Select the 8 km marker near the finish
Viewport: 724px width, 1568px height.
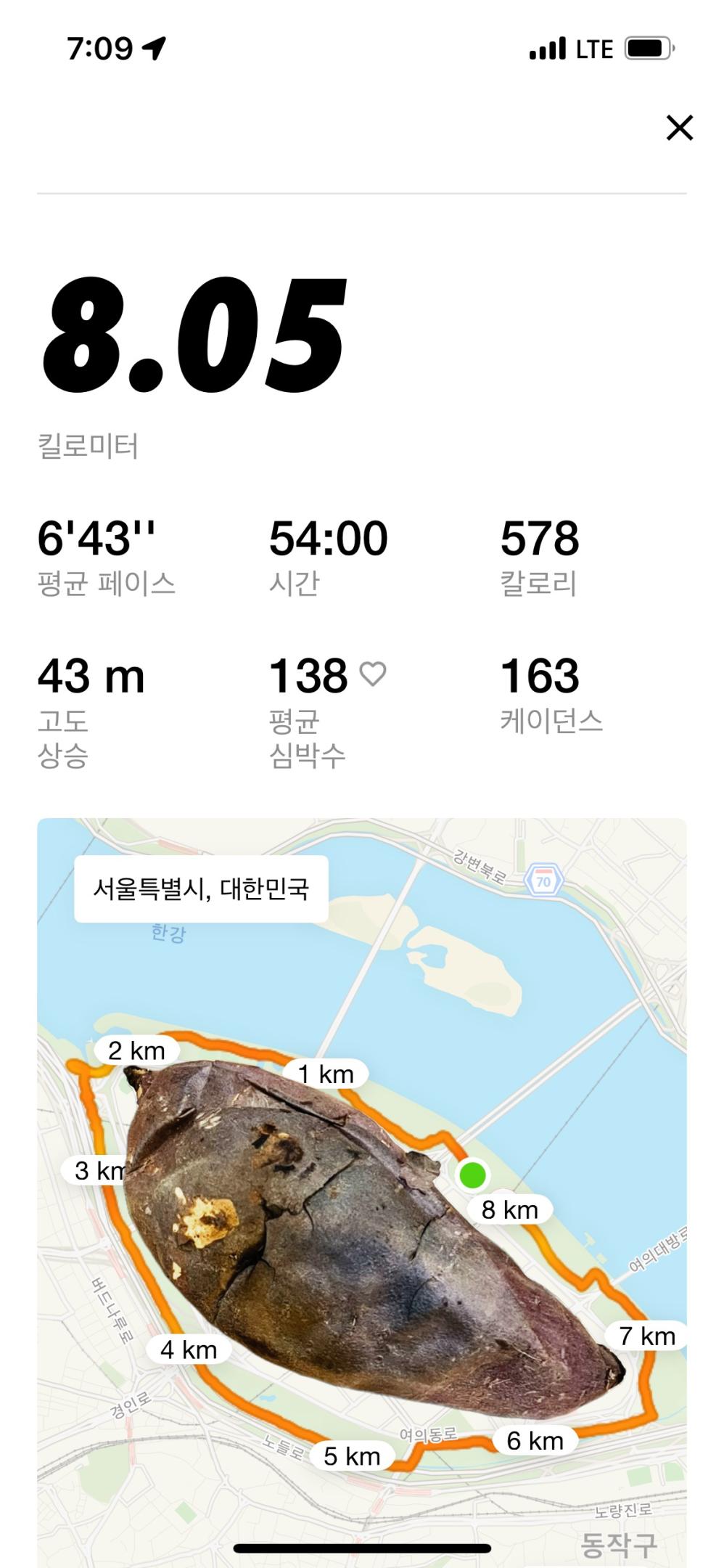click(x=509, y=1209)
